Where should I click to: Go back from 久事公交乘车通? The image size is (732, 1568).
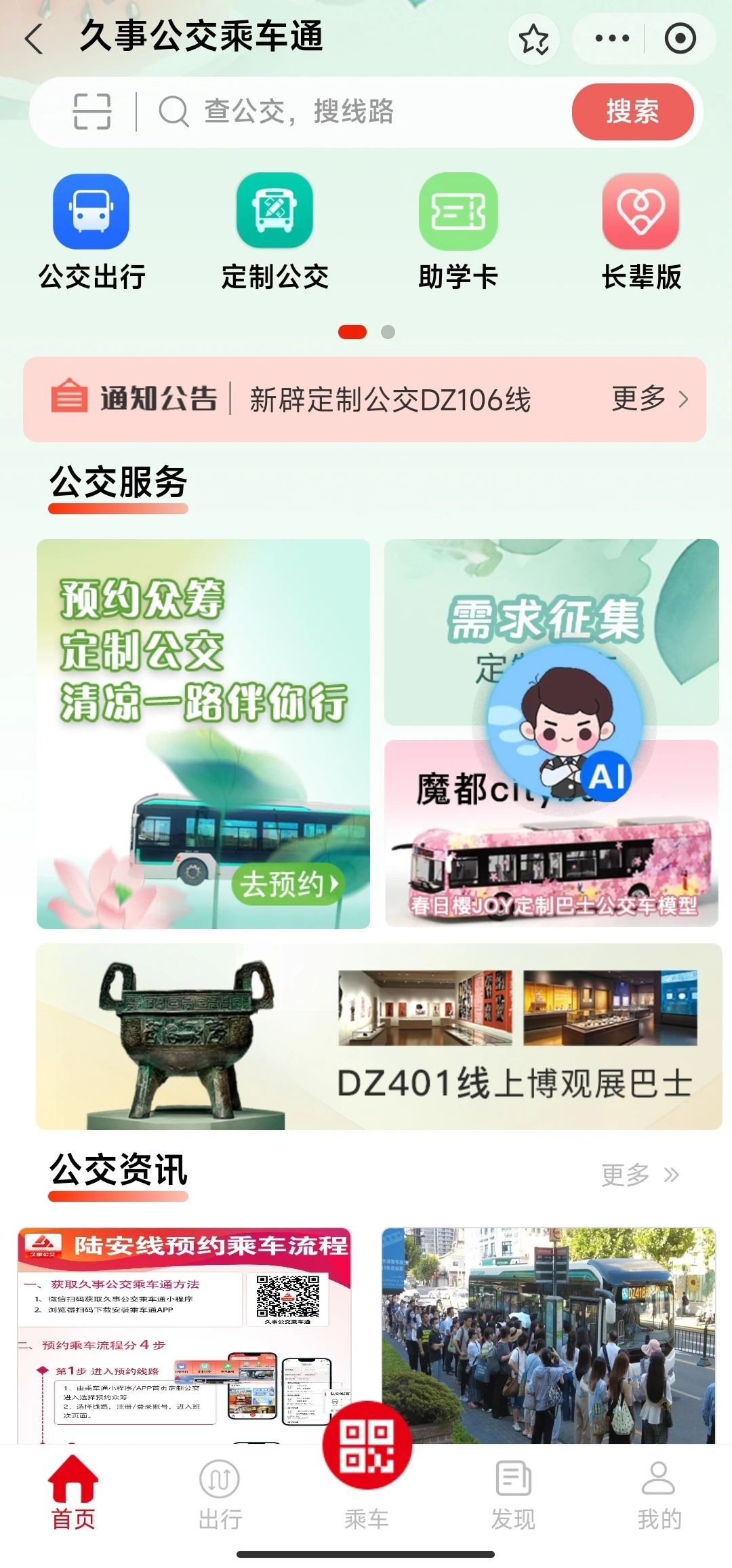tap(34, 38)
